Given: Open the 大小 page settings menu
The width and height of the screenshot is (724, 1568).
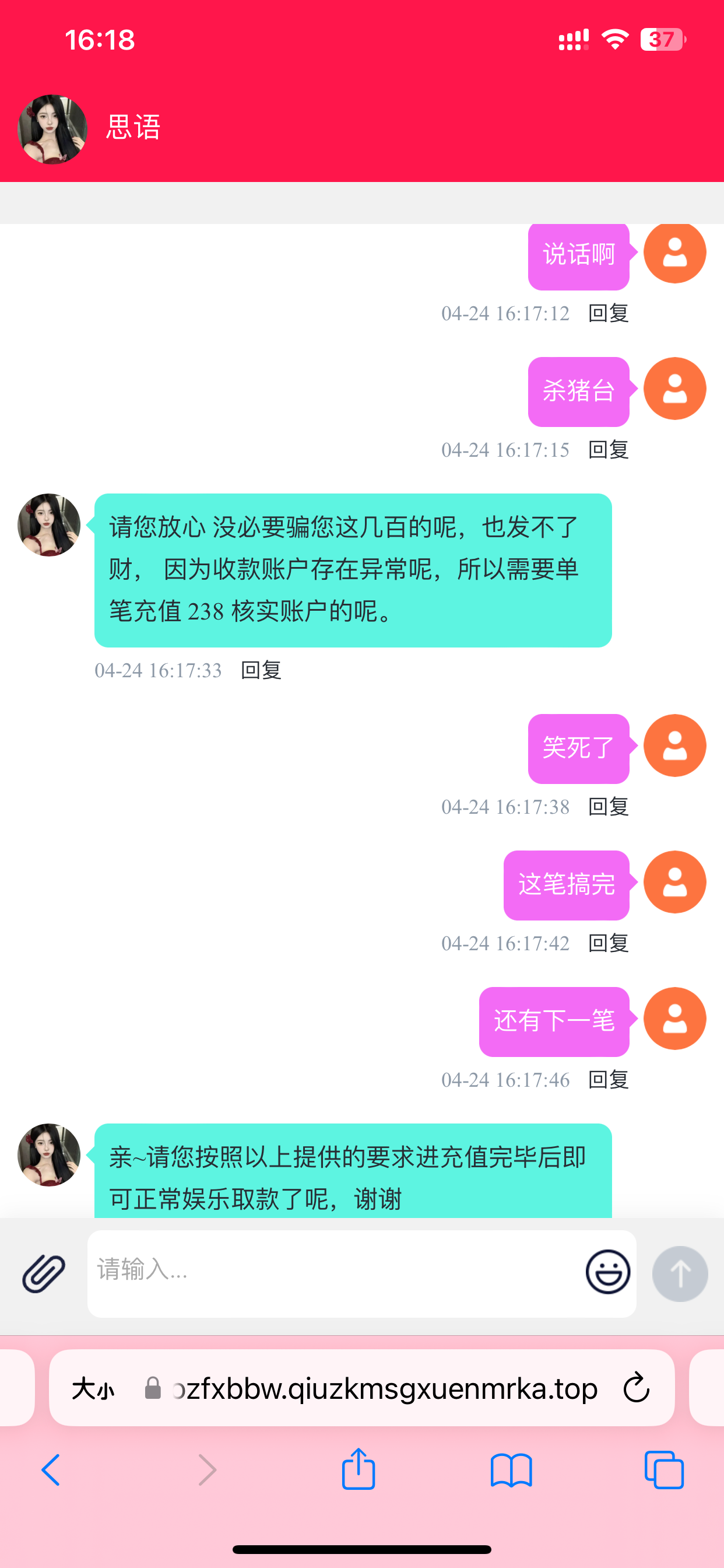Looking at the screenshot, I should pos(93,1389).
